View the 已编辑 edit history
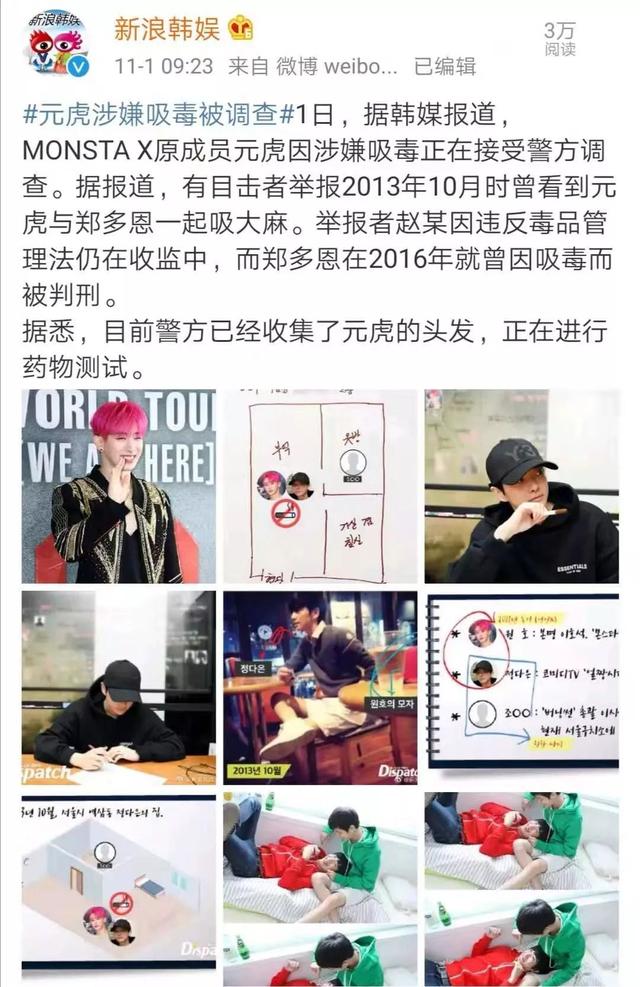The height and width of the screenshot is (987, 640). (445, 67)
